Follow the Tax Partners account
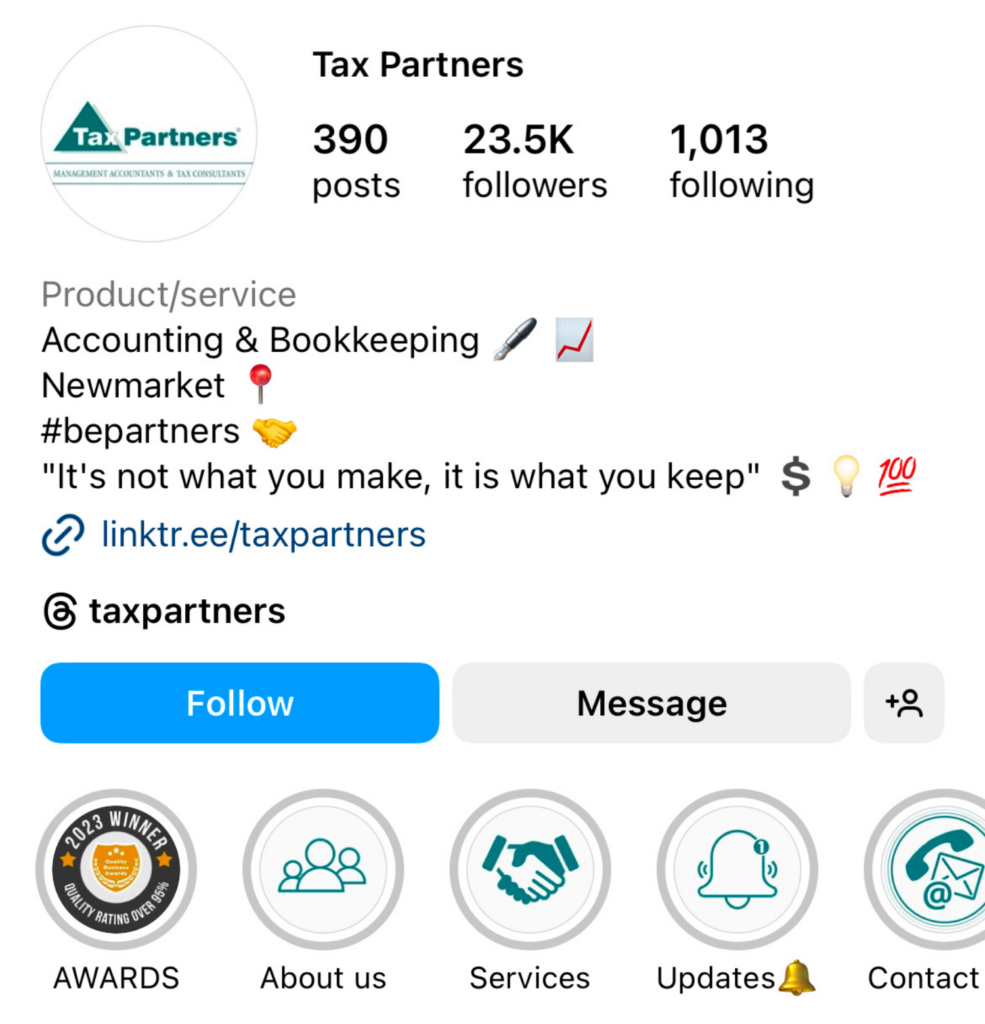985x1024 pixels. [239, 703]
